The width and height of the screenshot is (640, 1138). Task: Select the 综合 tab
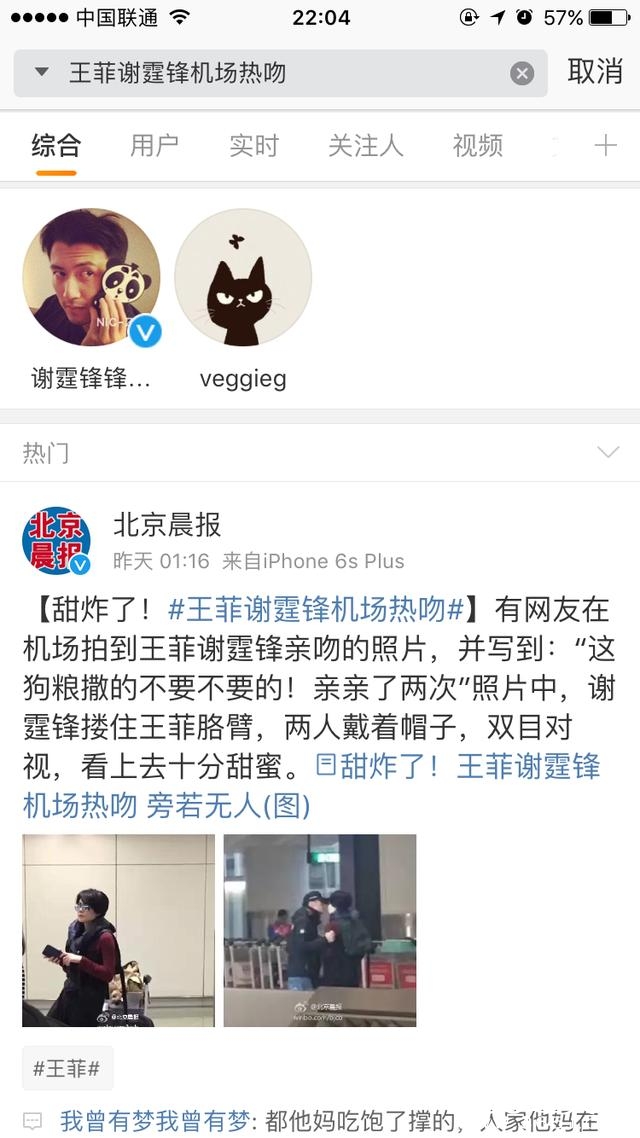pyautogui.click(x=56, y=146)
